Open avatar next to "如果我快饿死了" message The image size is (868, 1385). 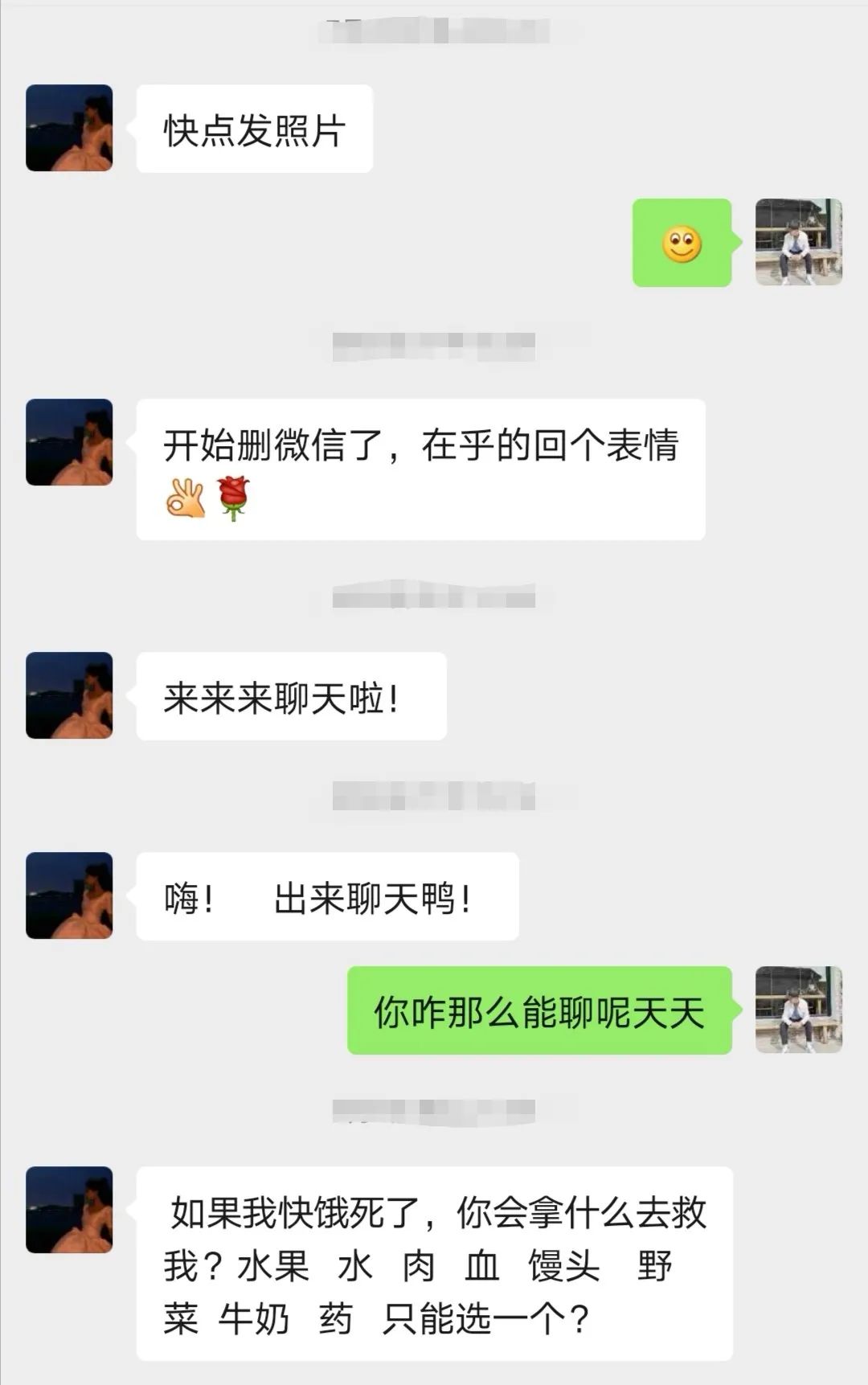coord(69,1210)
